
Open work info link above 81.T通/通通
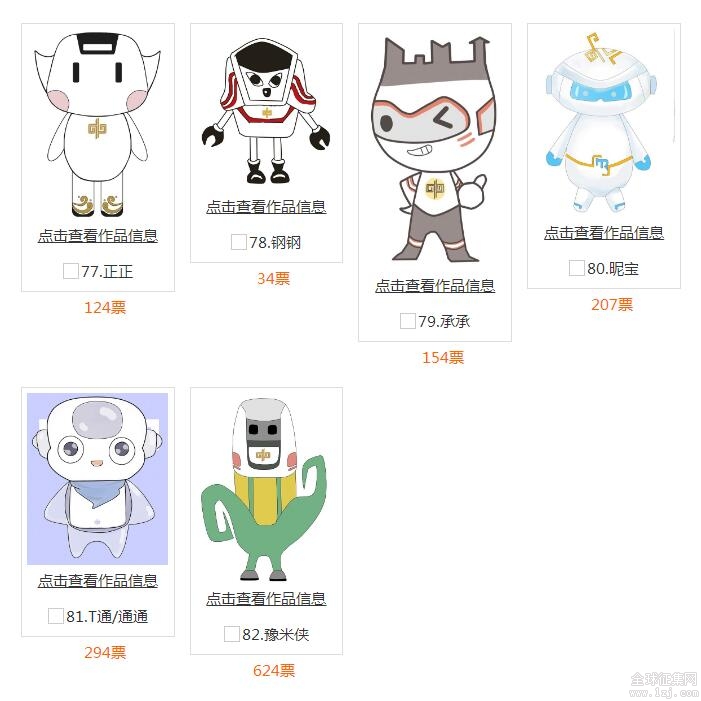click(x=98, y=581)
